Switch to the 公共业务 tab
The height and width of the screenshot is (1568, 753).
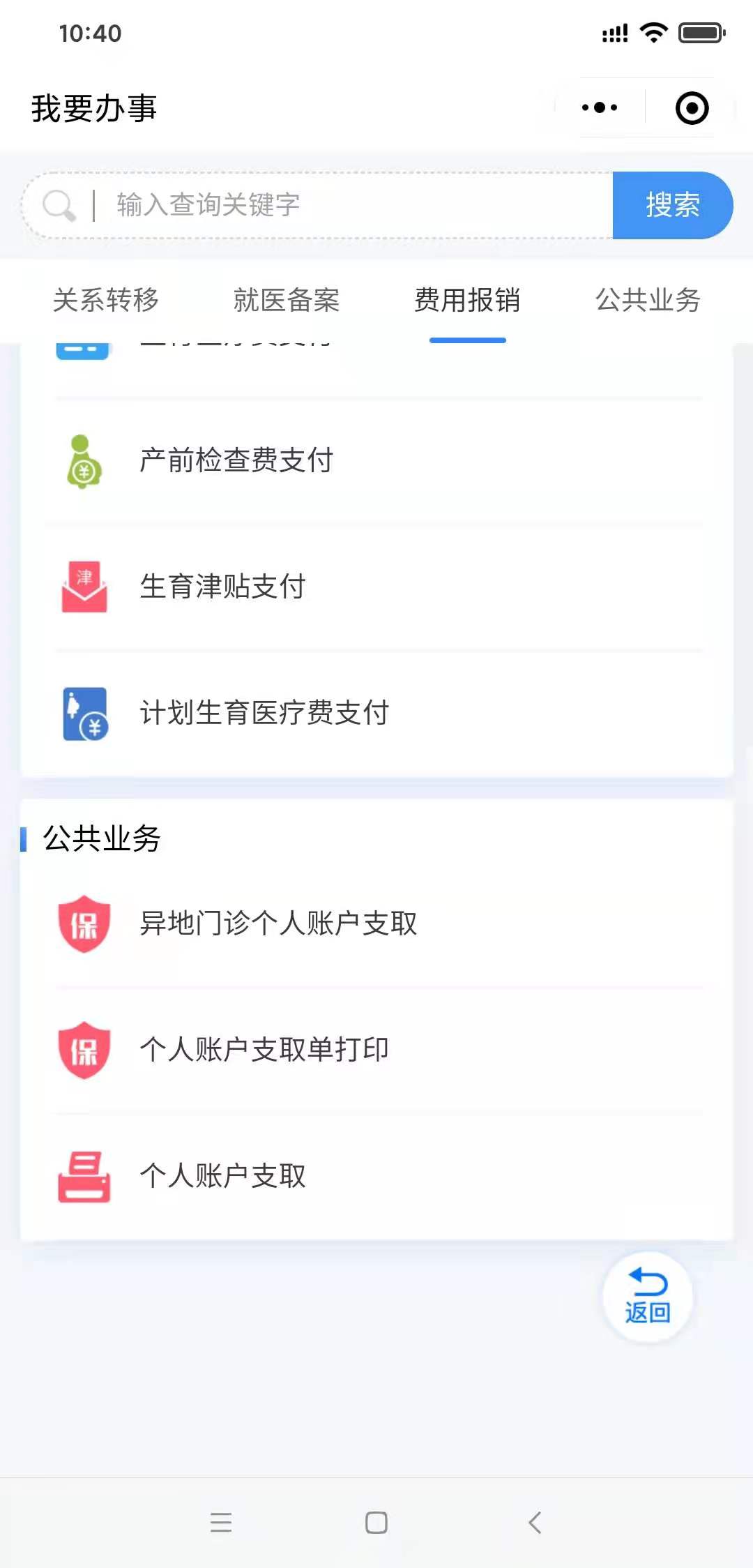[648, 300]
